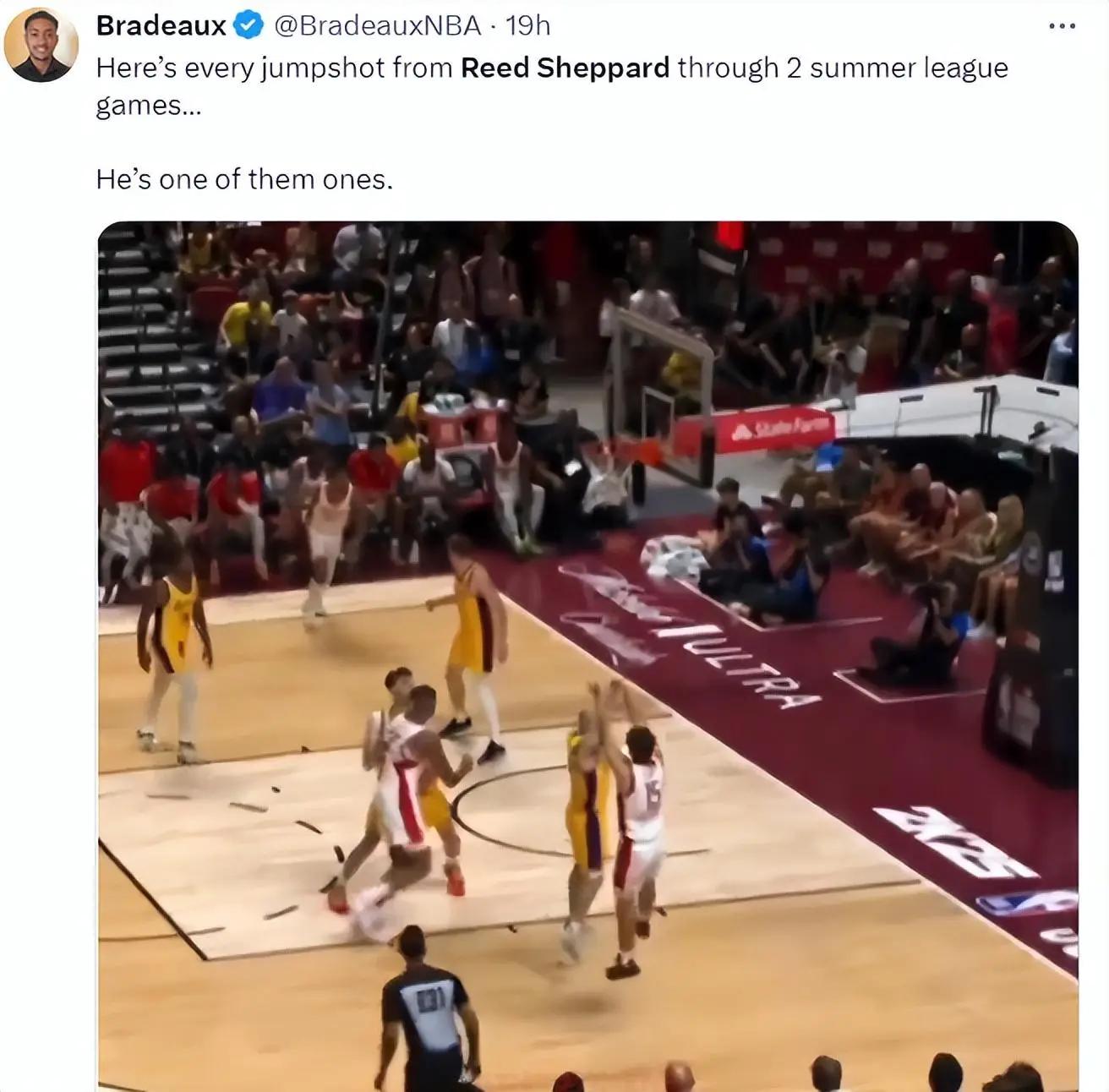This screenshot has height=1092, width=1109.
Task: Open the Bradeaux display name
Action: (x=161, y=26)
